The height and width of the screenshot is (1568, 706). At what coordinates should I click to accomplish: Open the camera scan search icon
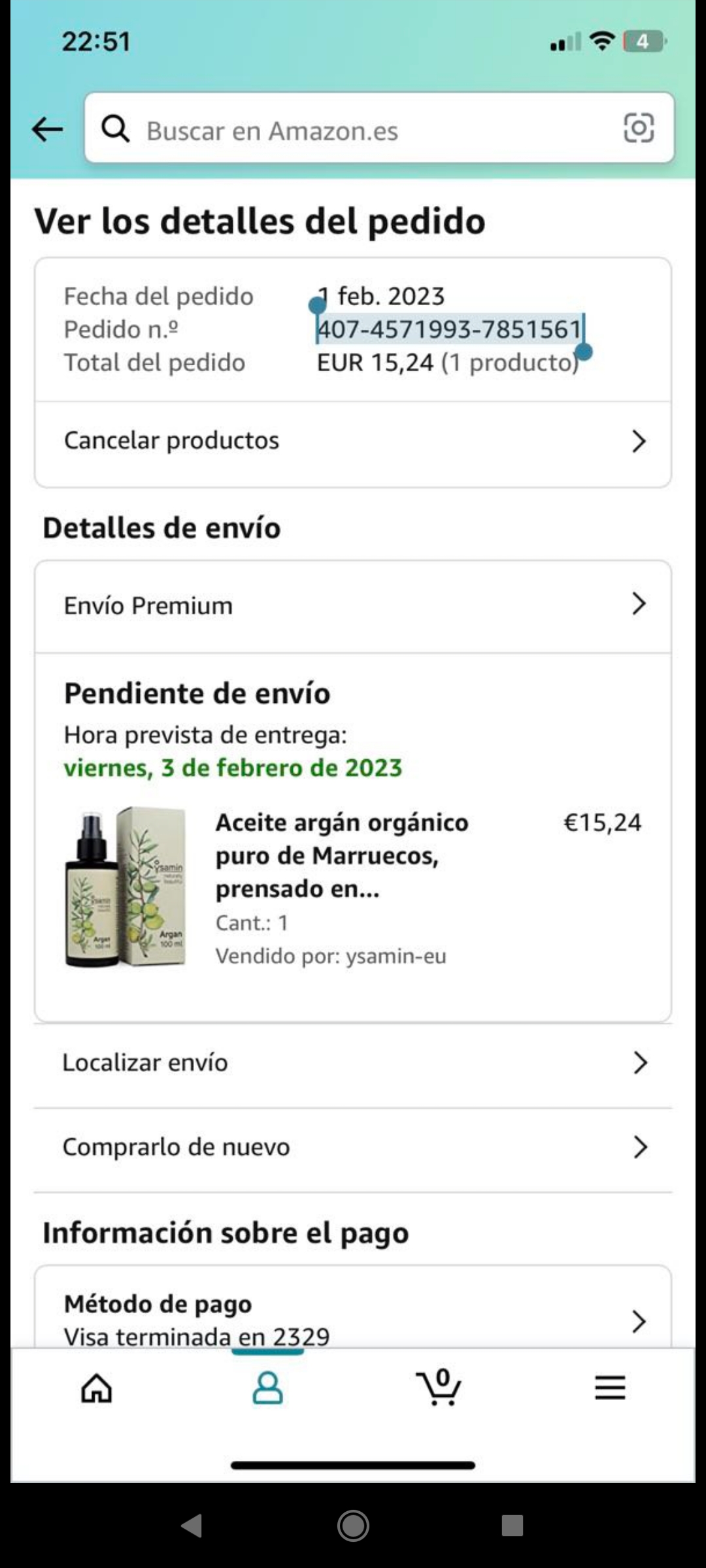click(638, 128)
